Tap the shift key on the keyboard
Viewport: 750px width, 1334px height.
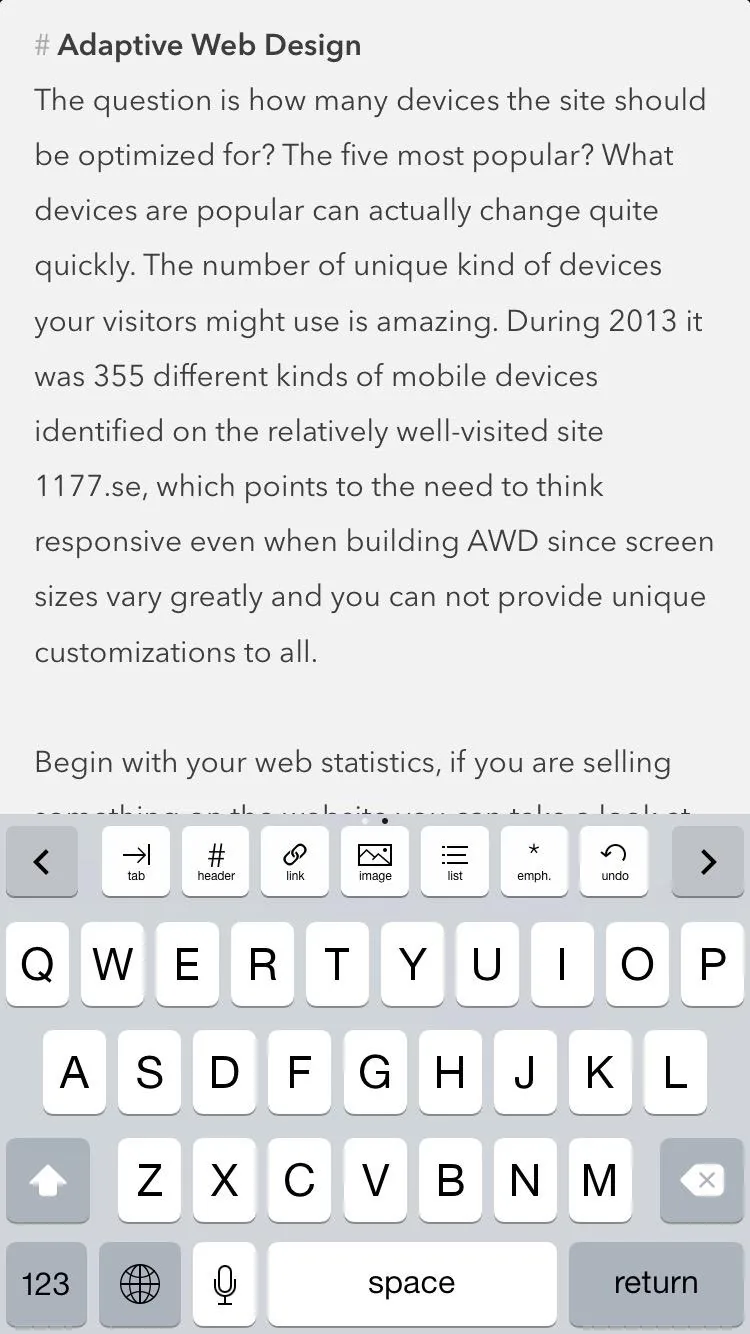[x=48, y=1180]
